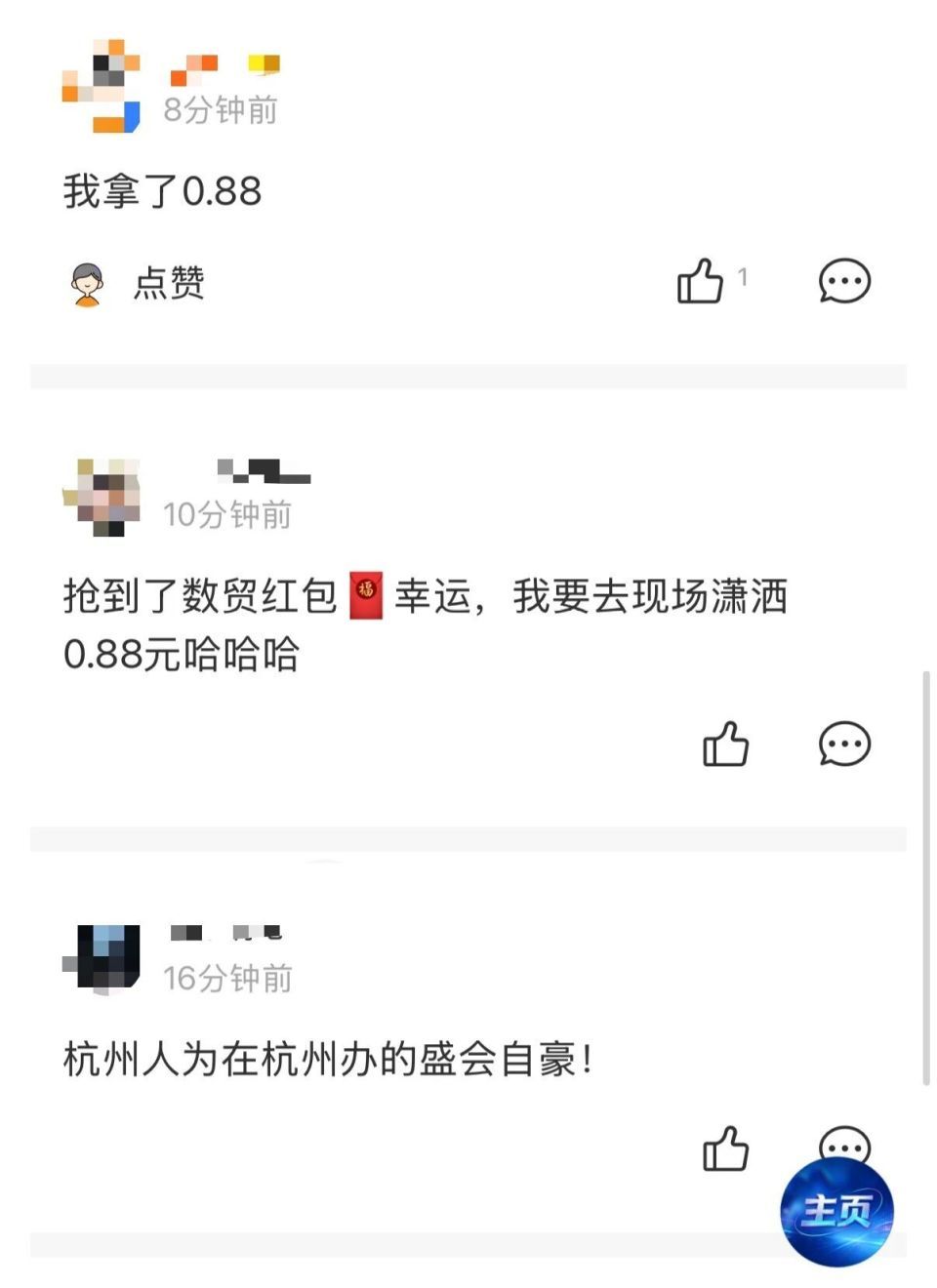Like the comment "我拿了0.88"
937x1288 pixels.
pyautogui.click(x=700, y=282)
